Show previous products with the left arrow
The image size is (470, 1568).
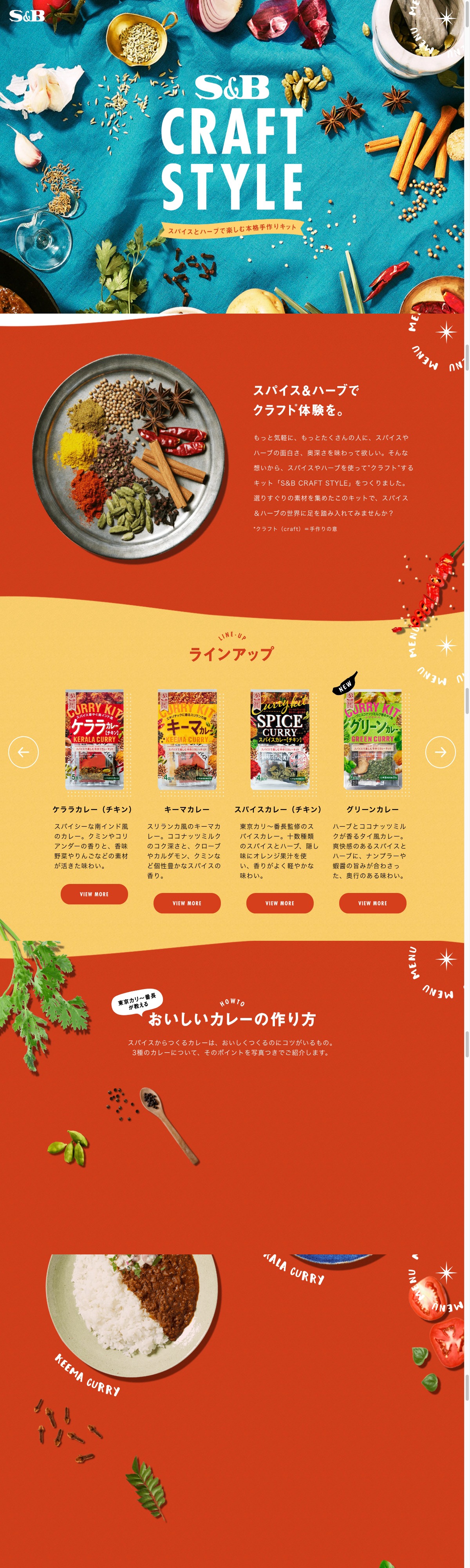24,752
